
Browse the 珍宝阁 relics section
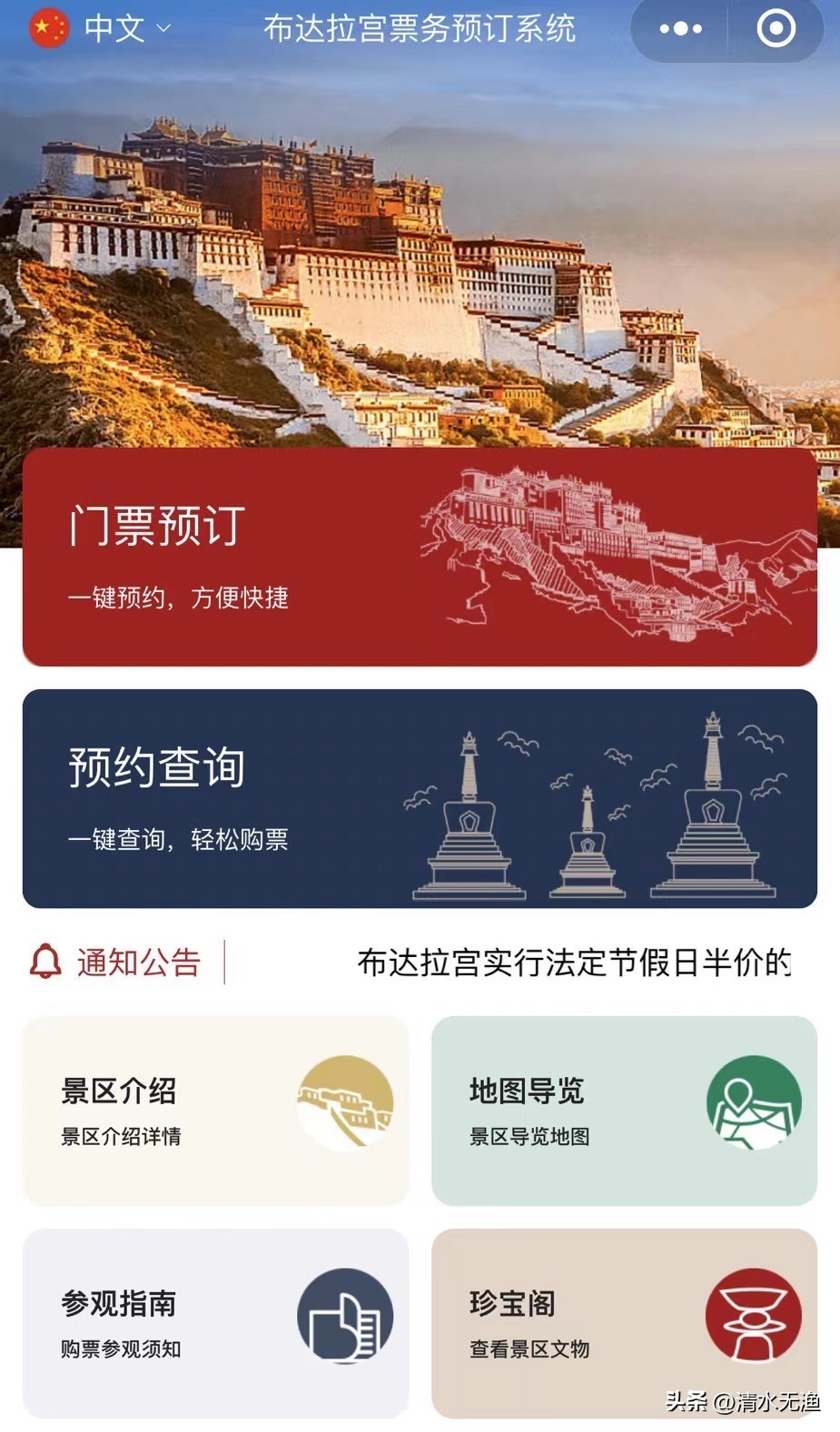(624, 1323)
